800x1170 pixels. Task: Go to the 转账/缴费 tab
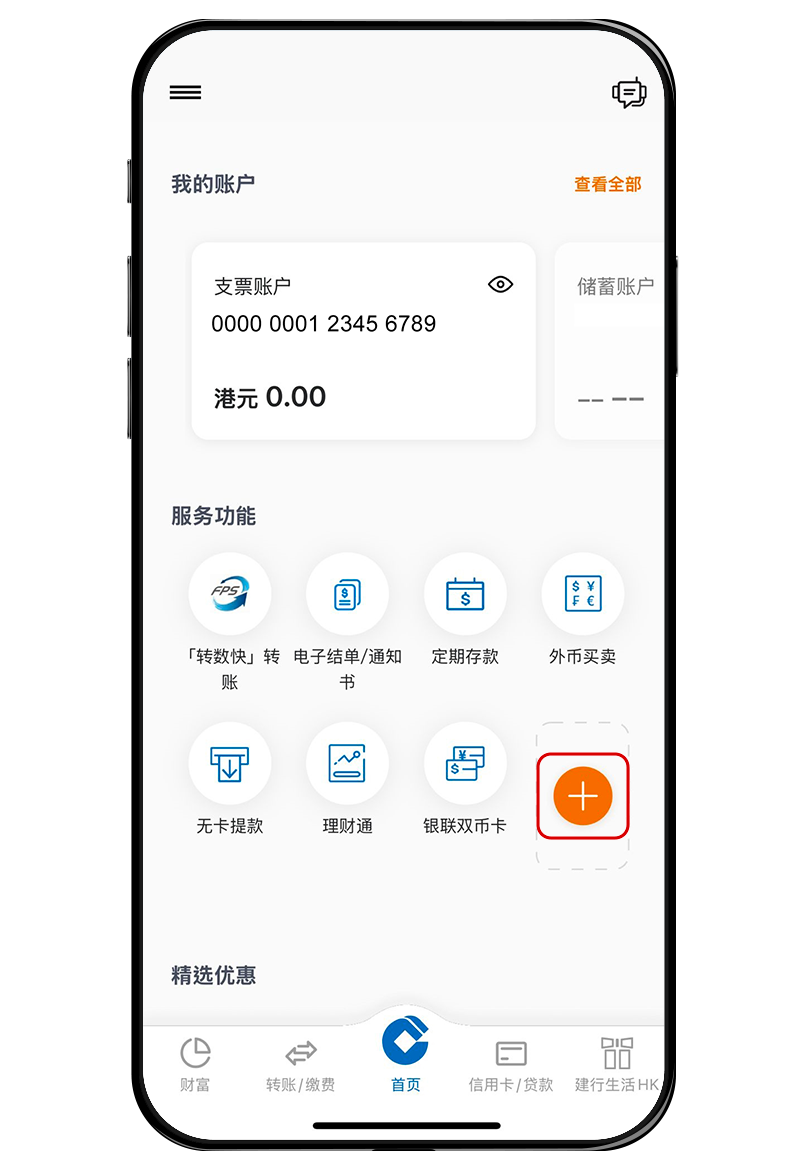tap(300, 1064)
